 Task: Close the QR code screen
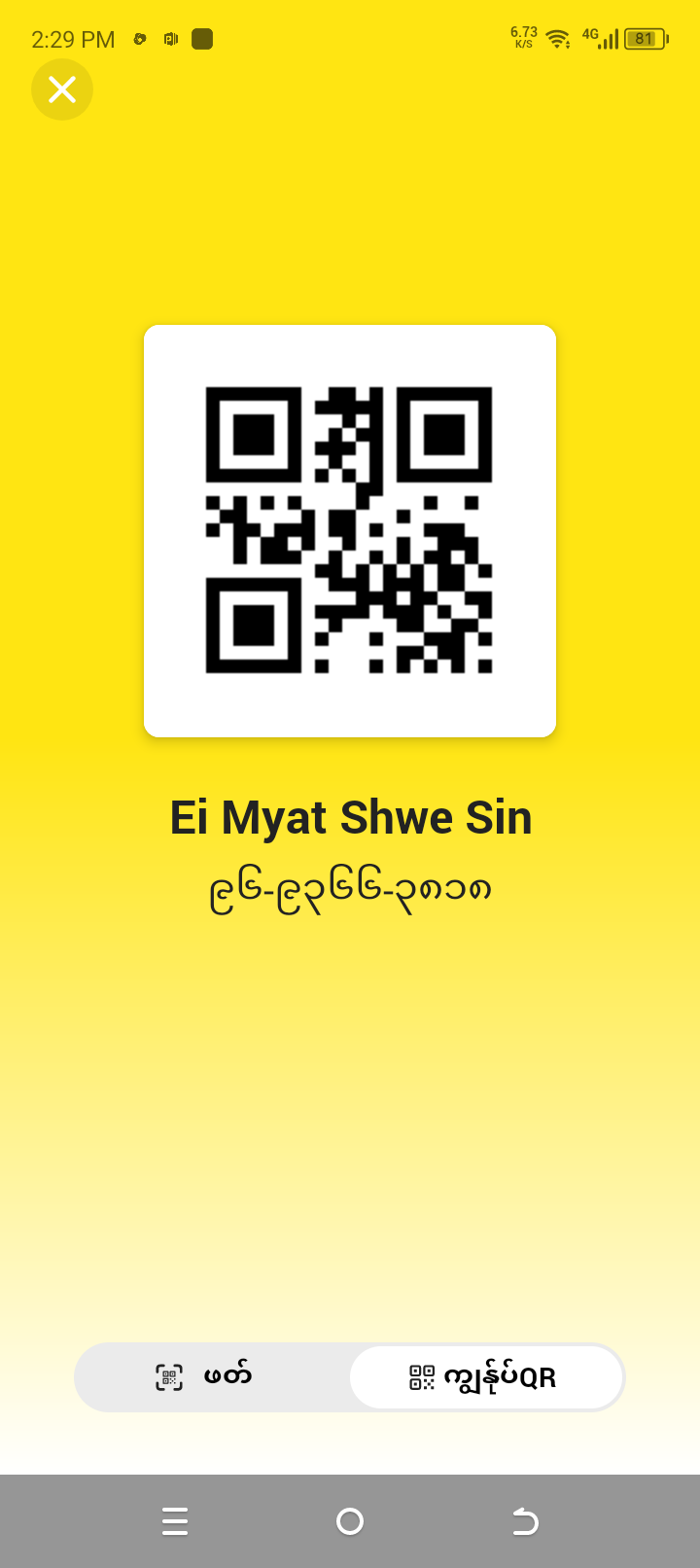tap(62, 89)
